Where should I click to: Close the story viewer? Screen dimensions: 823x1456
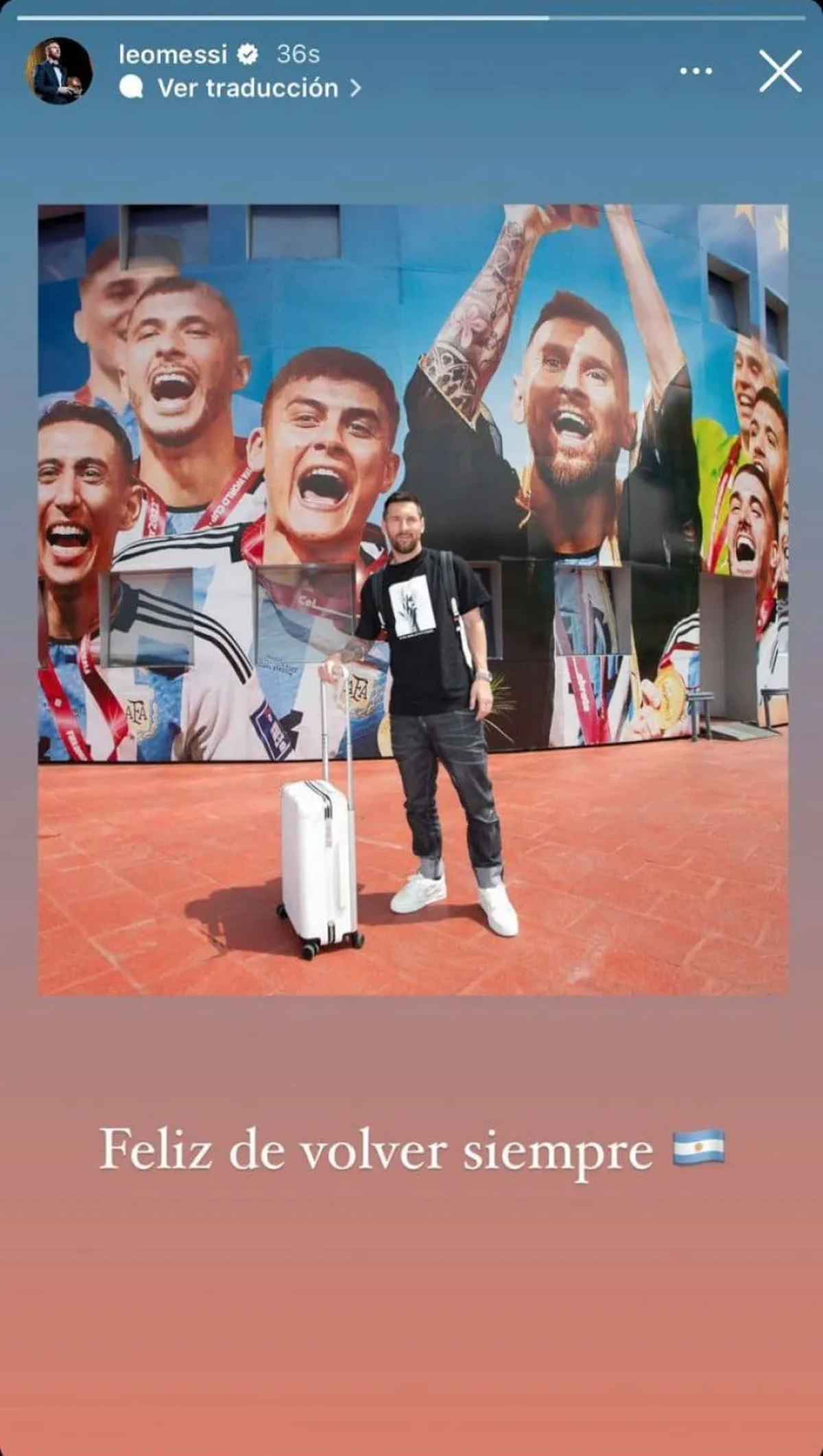[780, 71]
